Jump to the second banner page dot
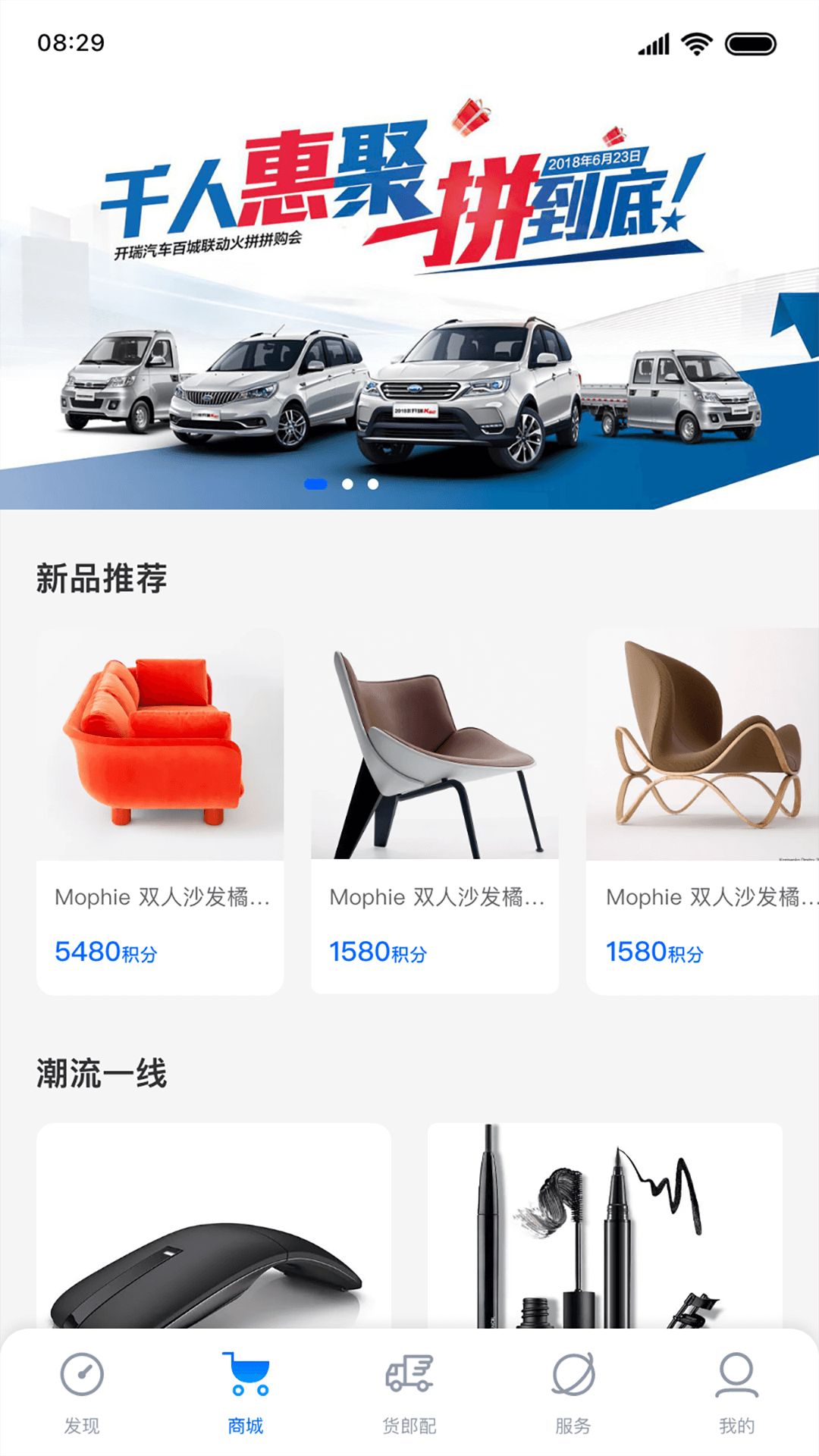 (347, 484)
